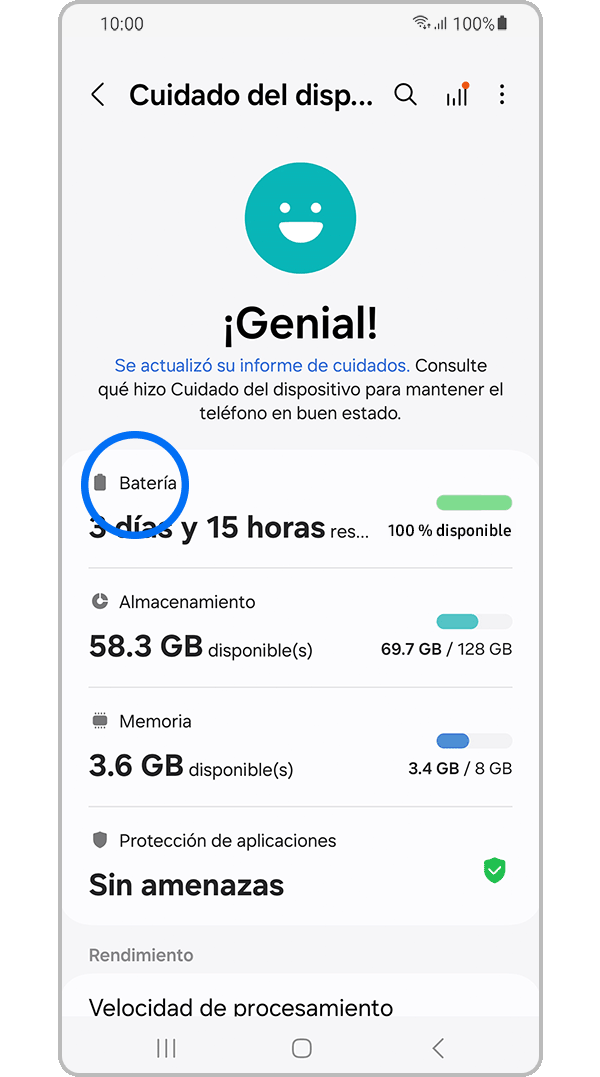This screenshot has height=1077, width=600.
Task: Open Velocidad de procesamiento setting
Action: tap(240, 1005)
